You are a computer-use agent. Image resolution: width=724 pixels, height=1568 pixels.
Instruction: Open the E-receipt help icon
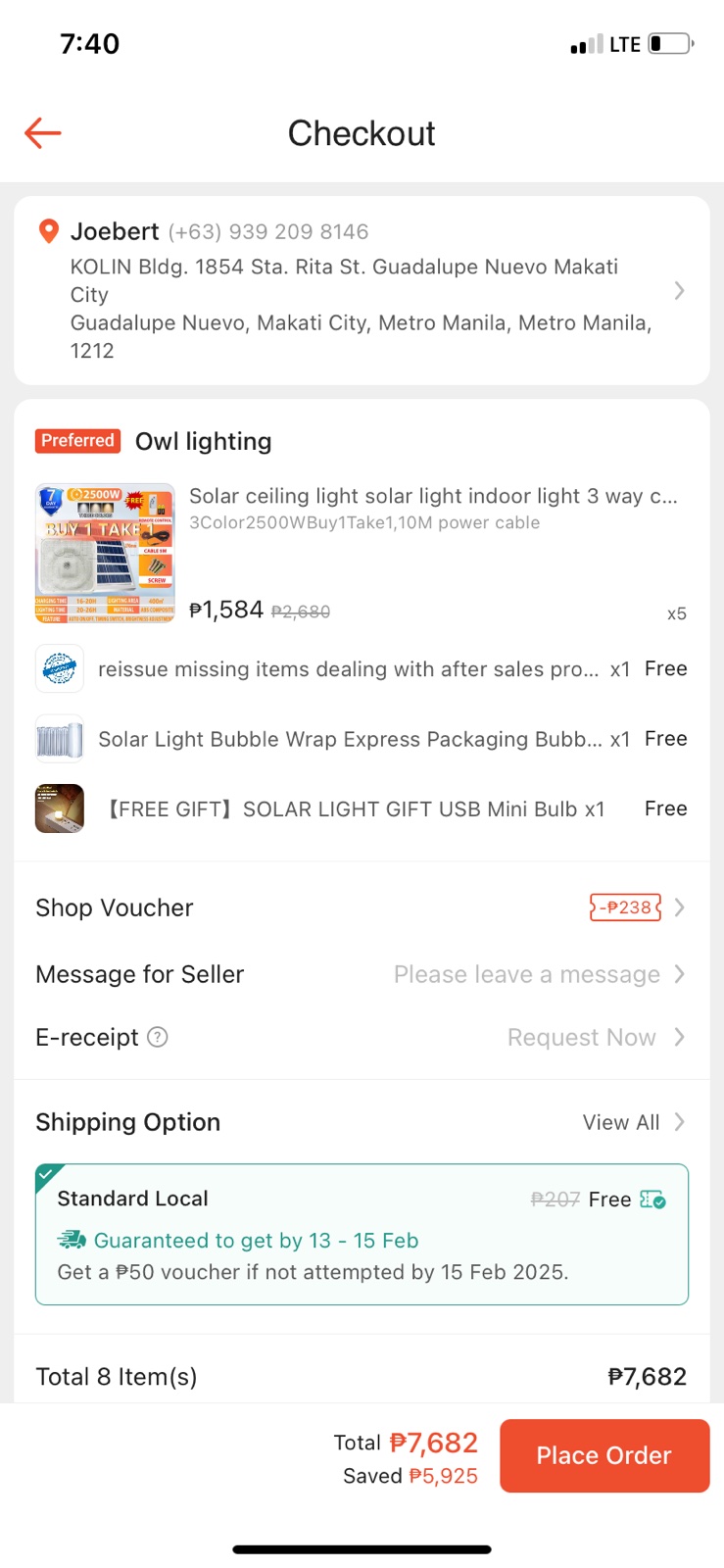click(x=158, y=1037)
